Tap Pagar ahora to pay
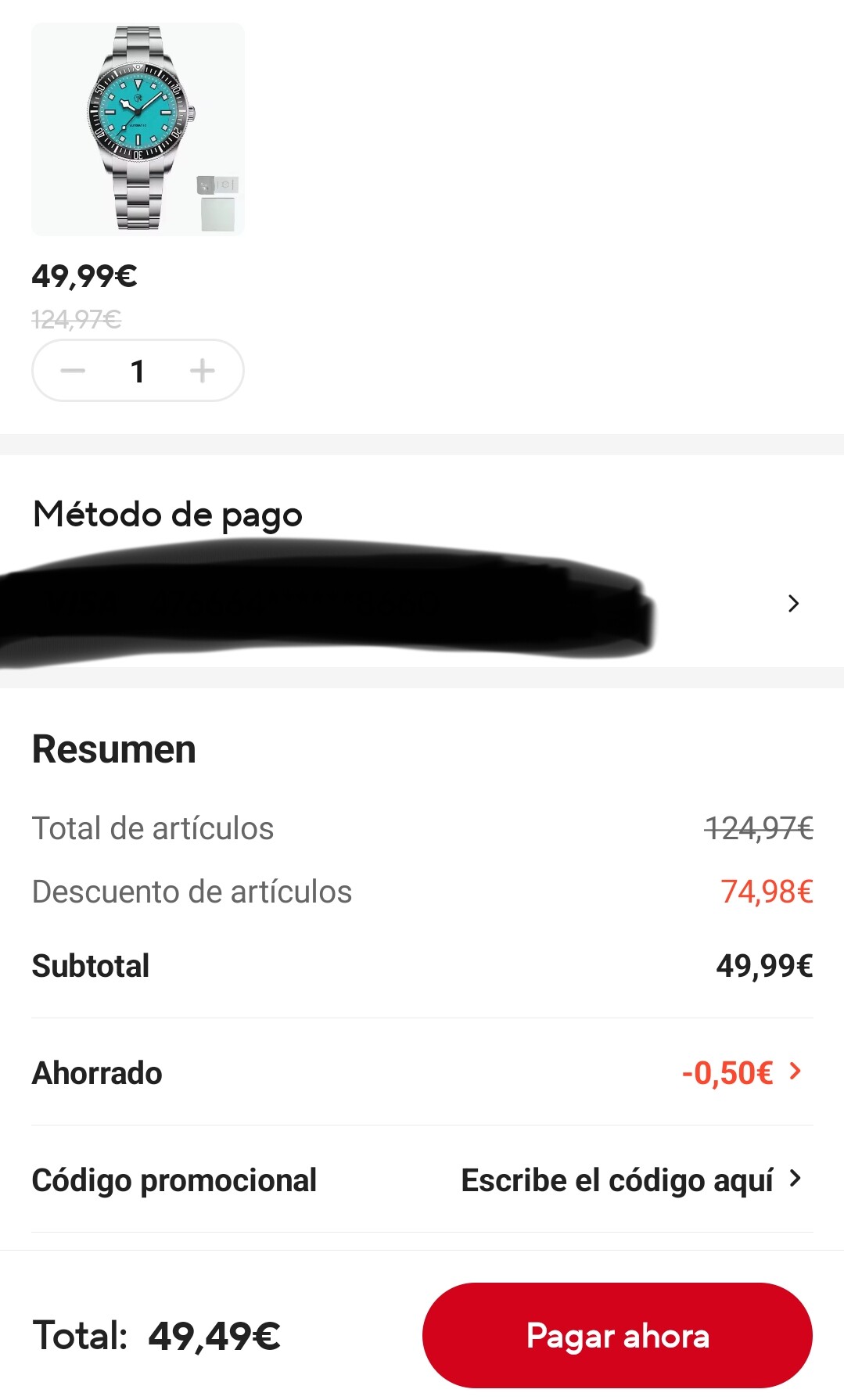 point(617,1336)
